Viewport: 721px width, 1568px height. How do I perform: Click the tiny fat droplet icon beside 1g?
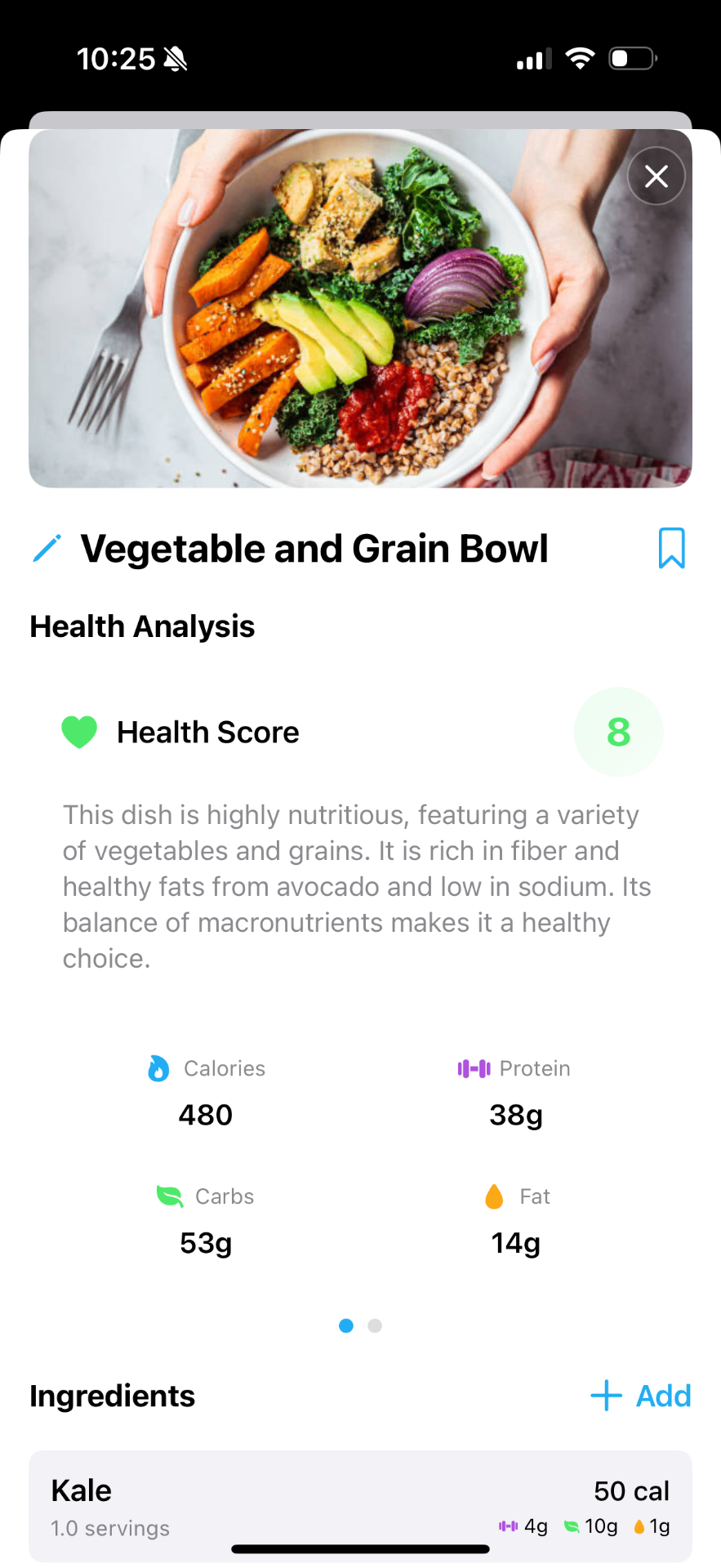(639, 1526)
